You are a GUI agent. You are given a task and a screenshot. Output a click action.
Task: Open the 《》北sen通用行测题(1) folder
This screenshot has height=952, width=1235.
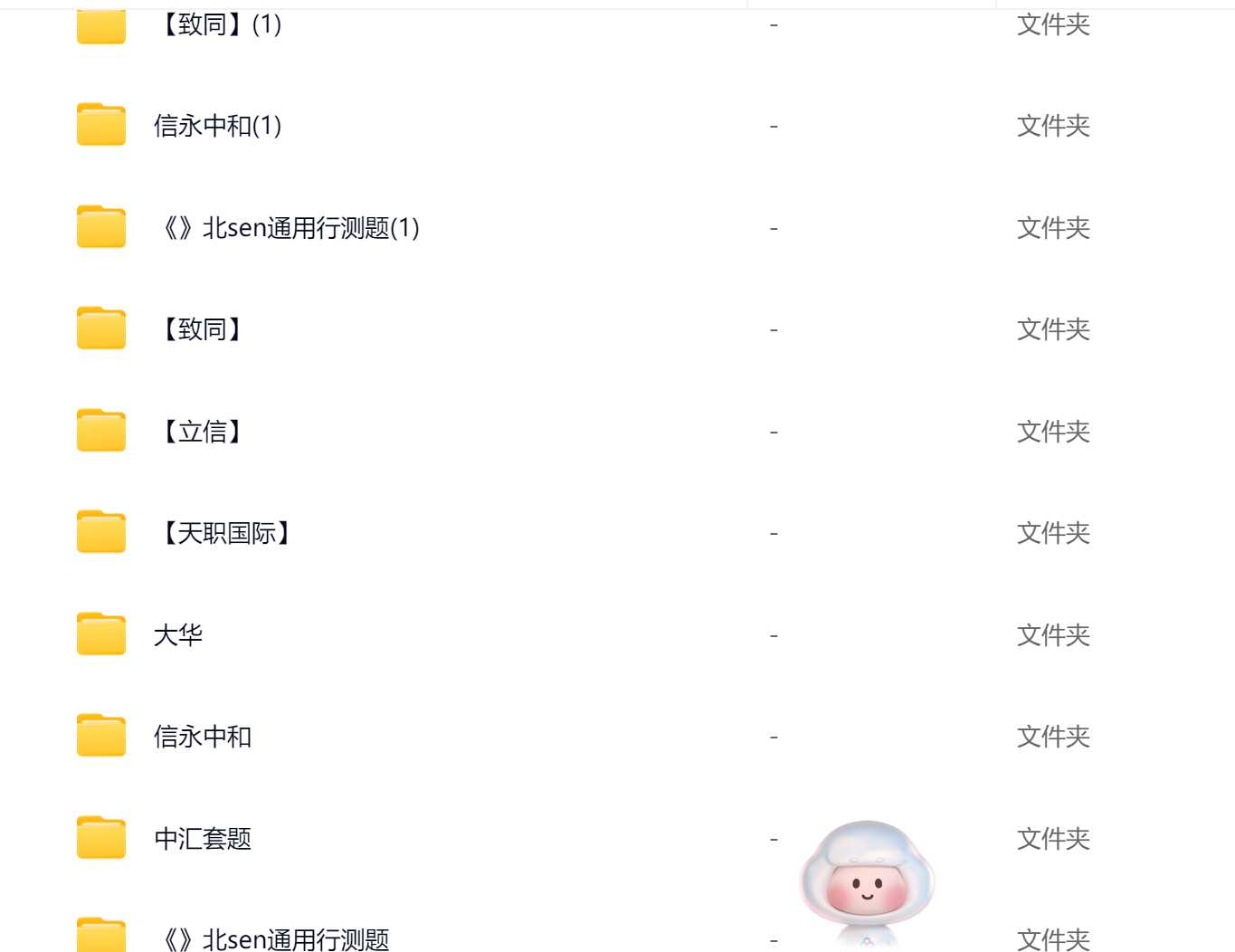point(288,228)
